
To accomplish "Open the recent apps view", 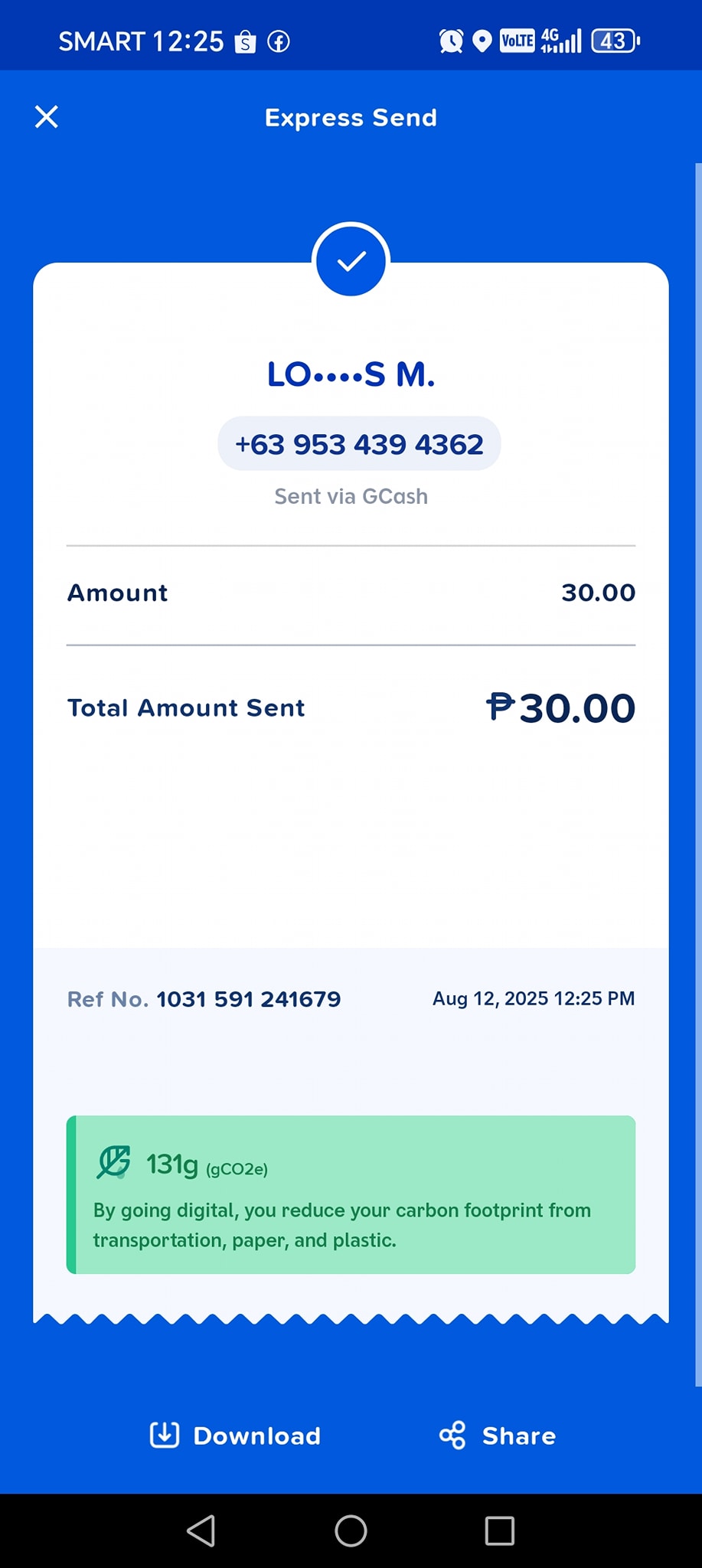I will click(500, 1531).
